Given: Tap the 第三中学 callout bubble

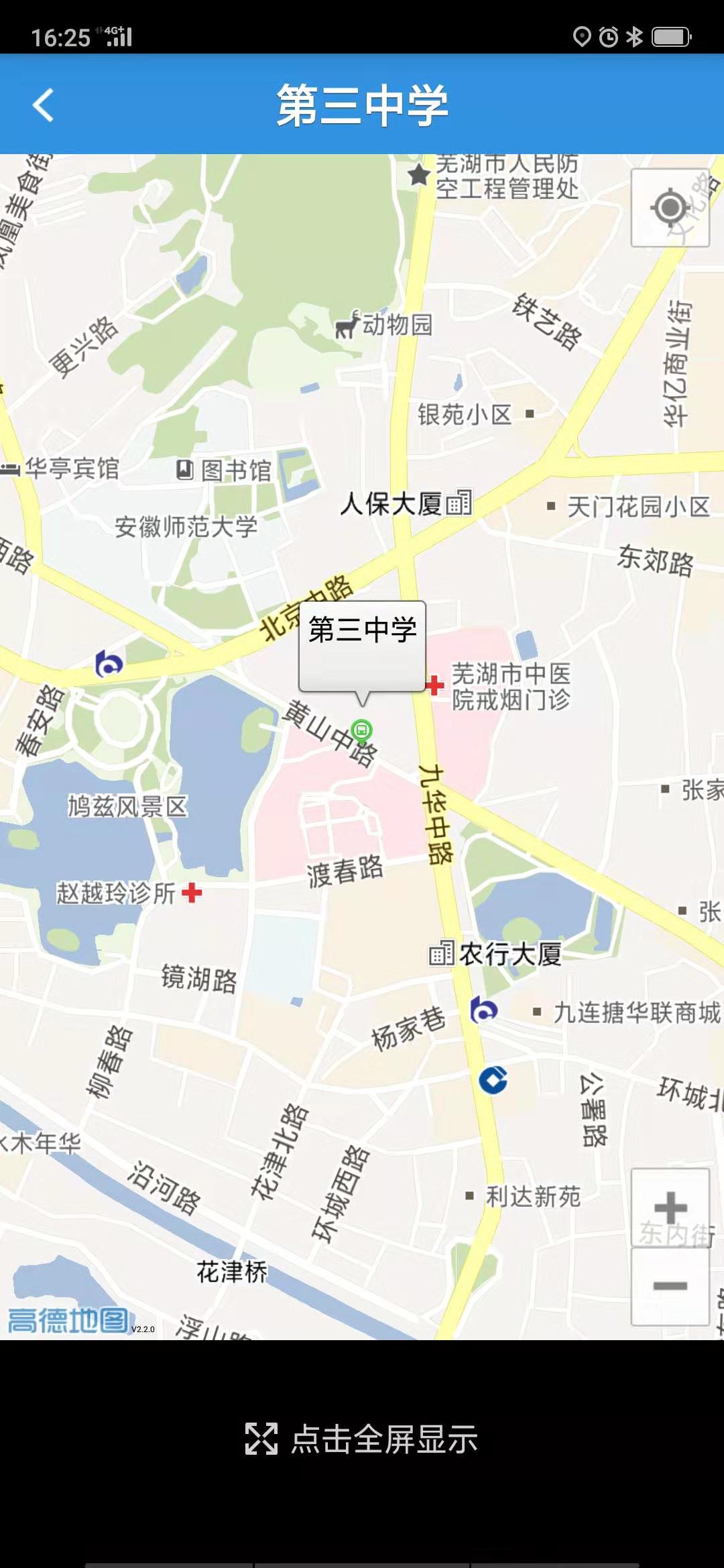Looking at the screenshot, I should point(362,645).
